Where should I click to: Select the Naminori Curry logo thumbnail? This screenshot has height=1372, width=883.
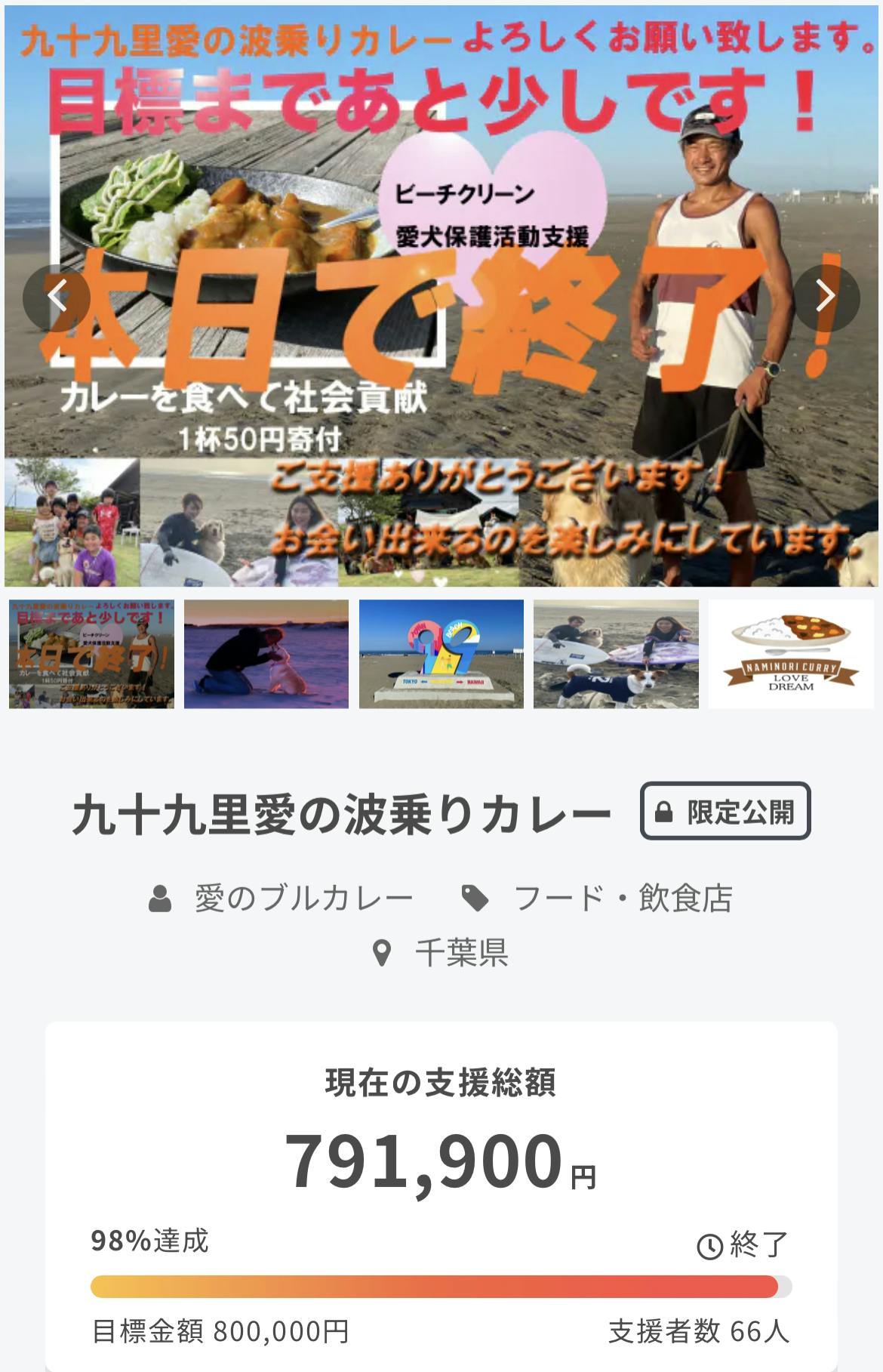coord(791,654)
